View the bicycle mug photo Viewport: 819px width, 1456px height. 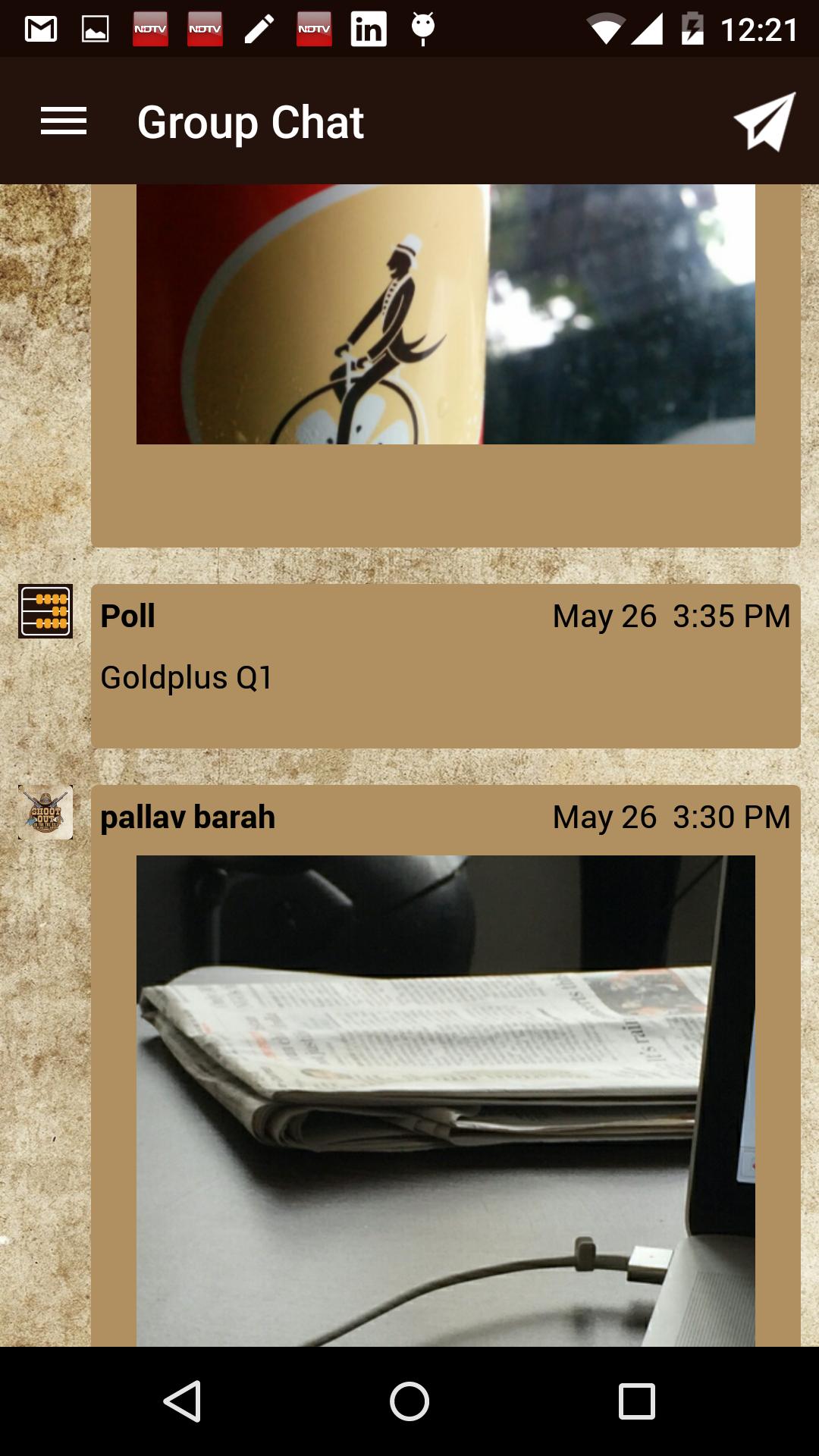coord(445,314)
